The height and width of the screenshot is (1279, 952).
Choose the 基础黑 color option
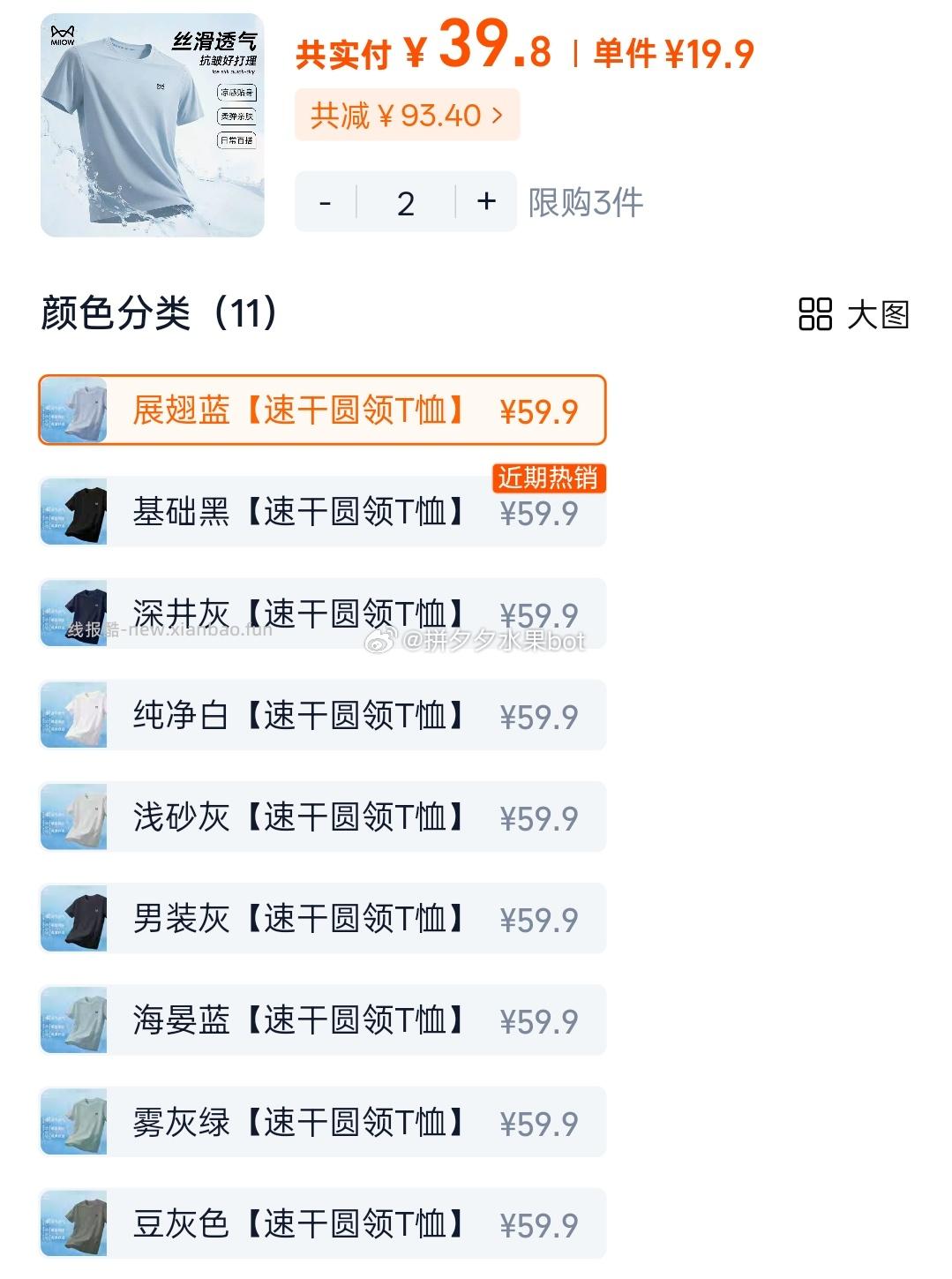pos(322,512)
